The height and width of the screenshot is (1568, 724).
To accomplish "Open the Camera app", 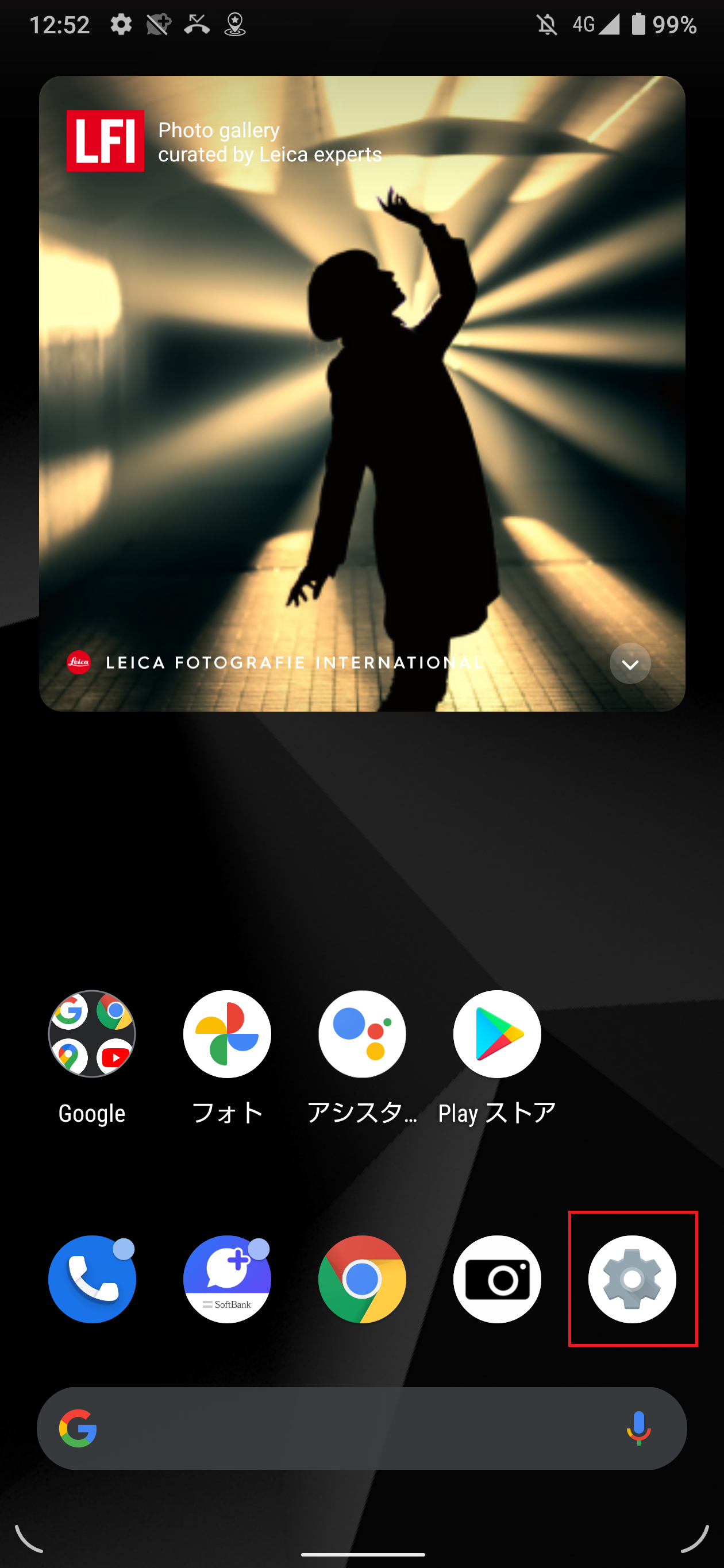I will coord(497,1279).
